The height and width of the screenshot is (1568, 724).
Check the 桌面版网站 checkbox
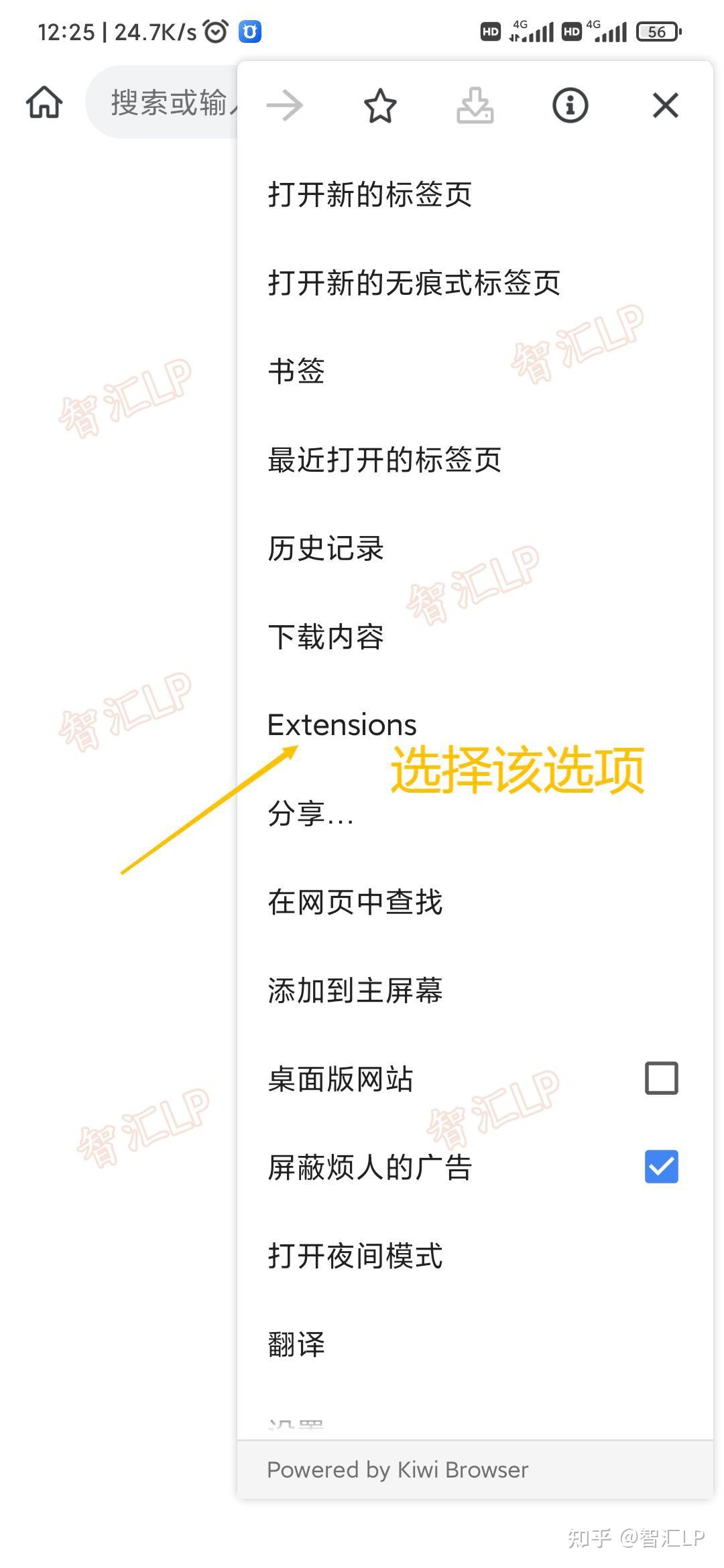(661, 1078)
